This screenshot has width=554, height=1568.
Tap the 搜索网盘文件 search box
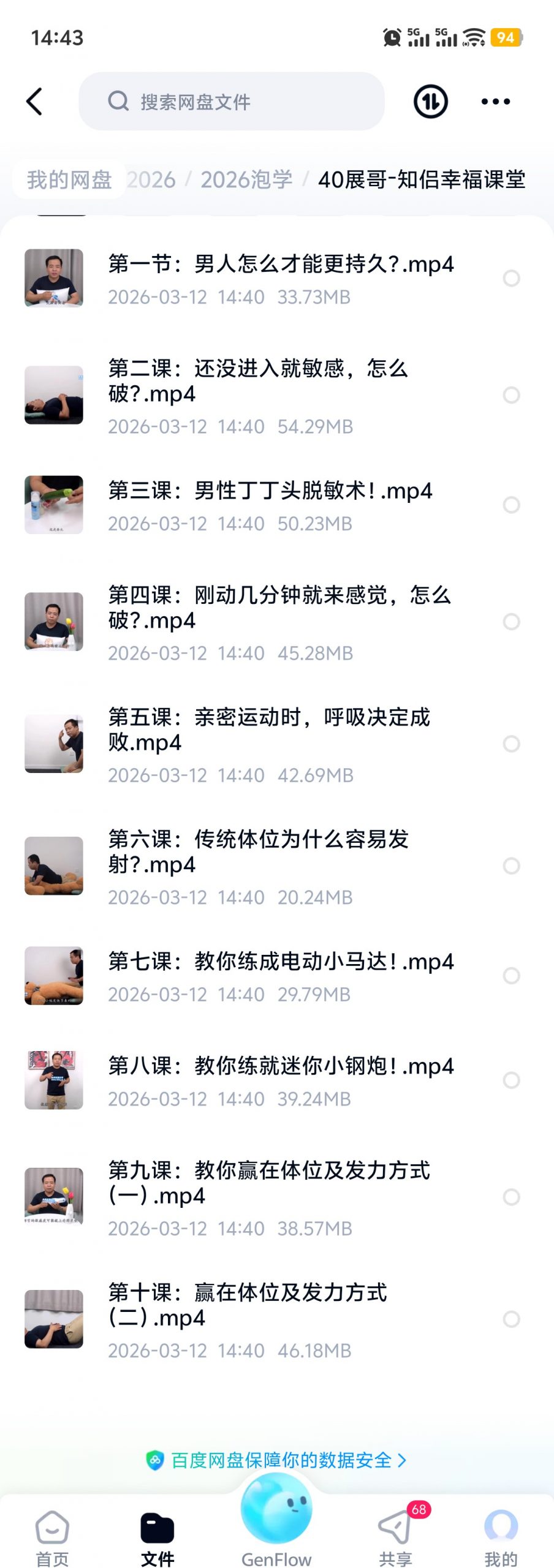232,101
